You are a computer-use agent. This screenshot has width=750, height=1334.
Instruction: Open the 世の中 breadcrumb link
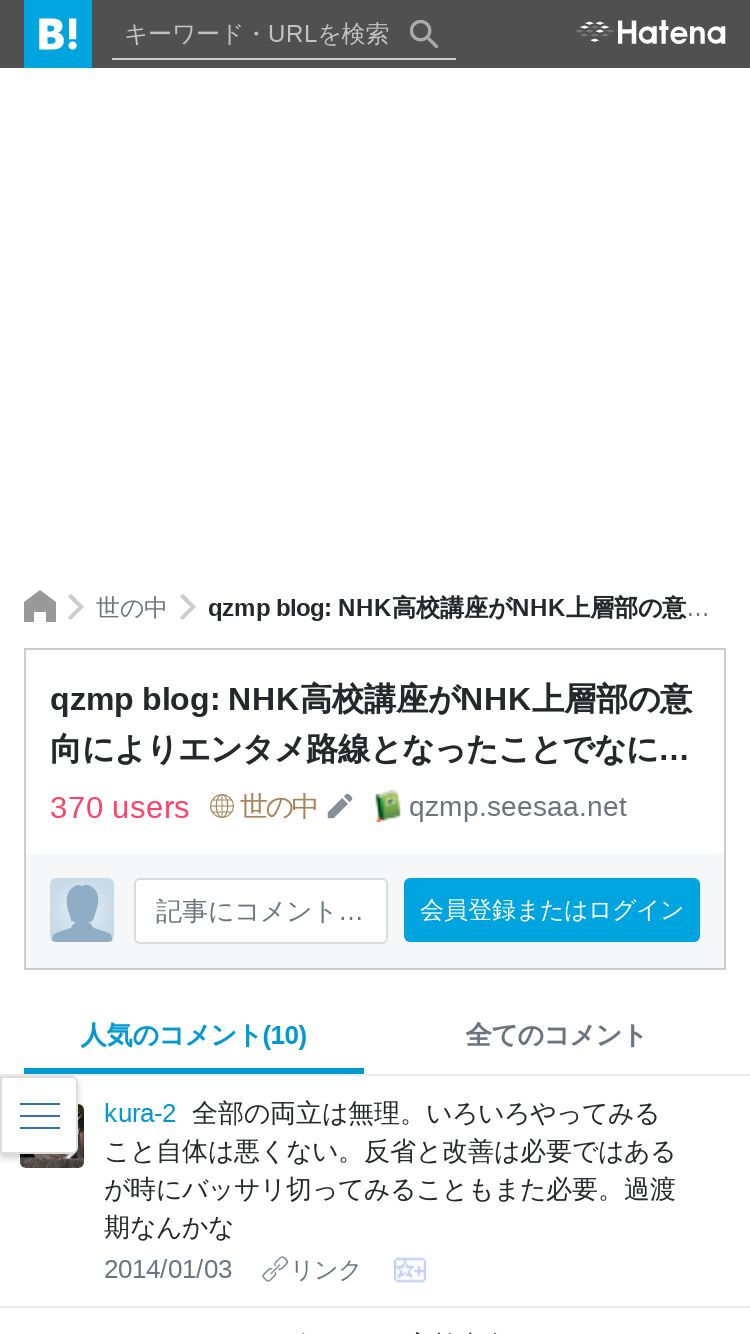[x=131, y=607]
